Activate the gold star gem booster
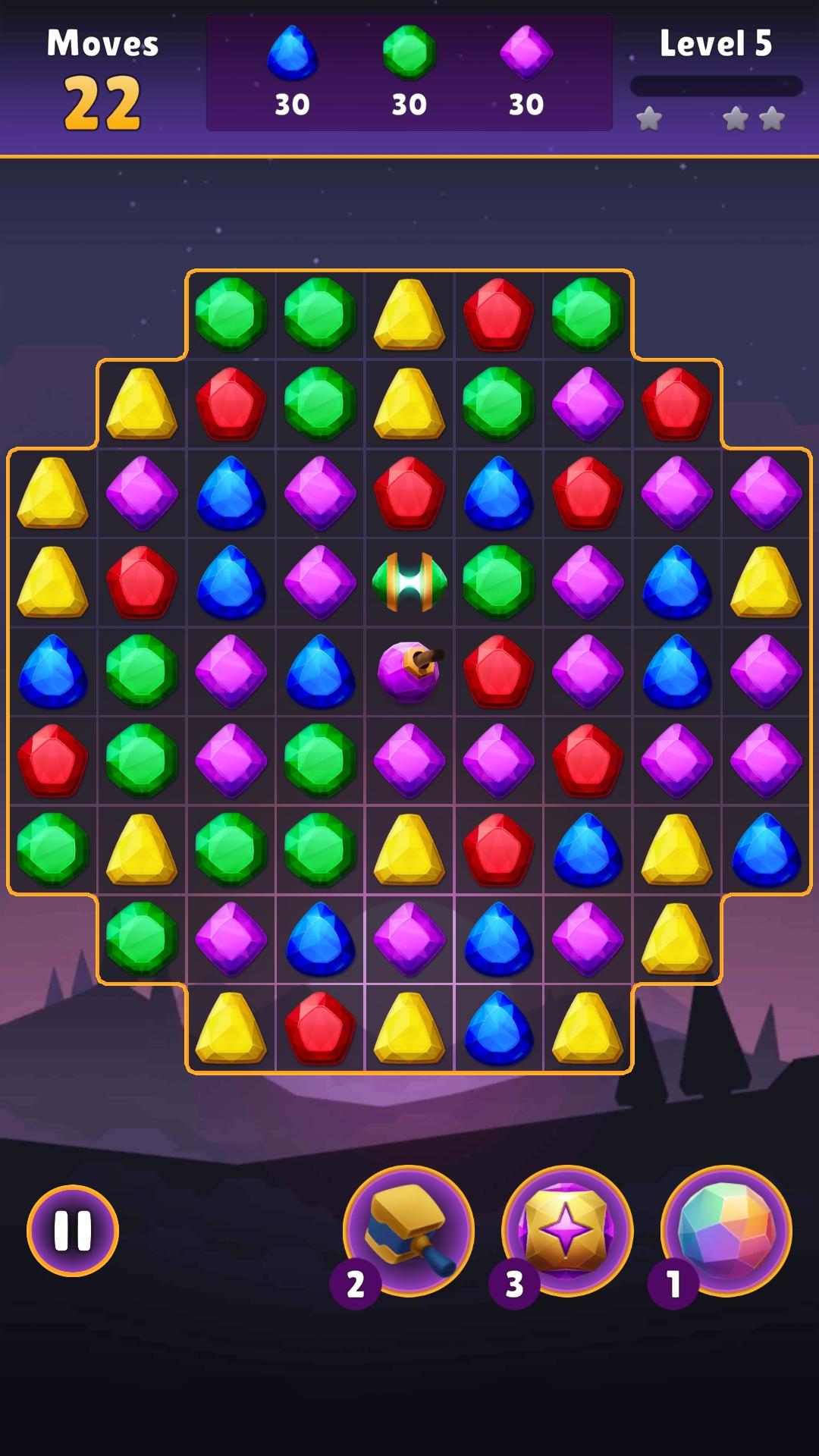The image size is (819, 1456). (x=567, y=1230)
